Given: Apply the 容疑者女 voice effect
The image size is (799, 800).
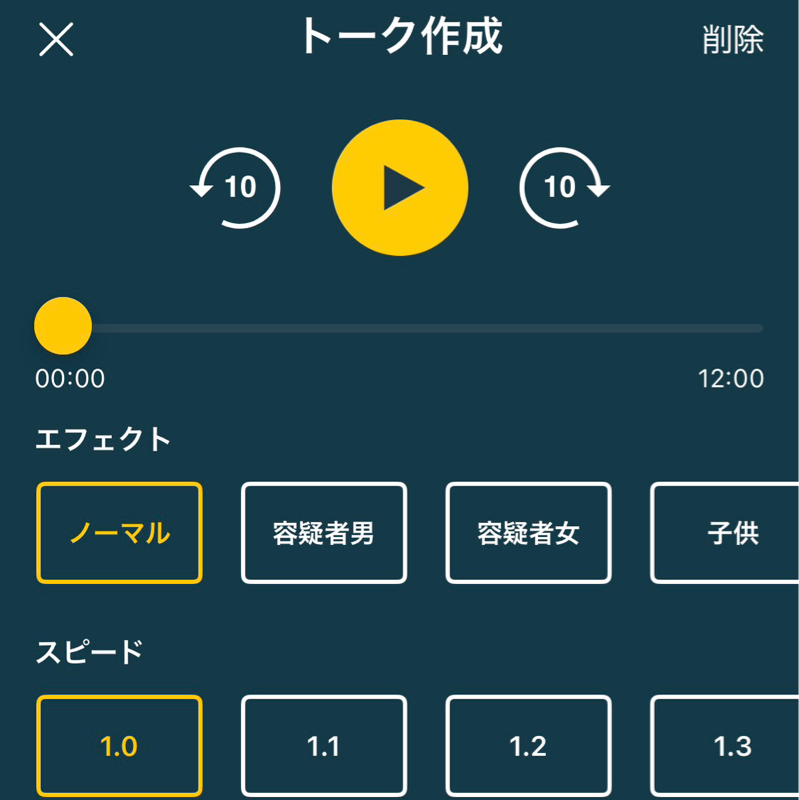Looking at the screenshot, I should pos(528,533).
